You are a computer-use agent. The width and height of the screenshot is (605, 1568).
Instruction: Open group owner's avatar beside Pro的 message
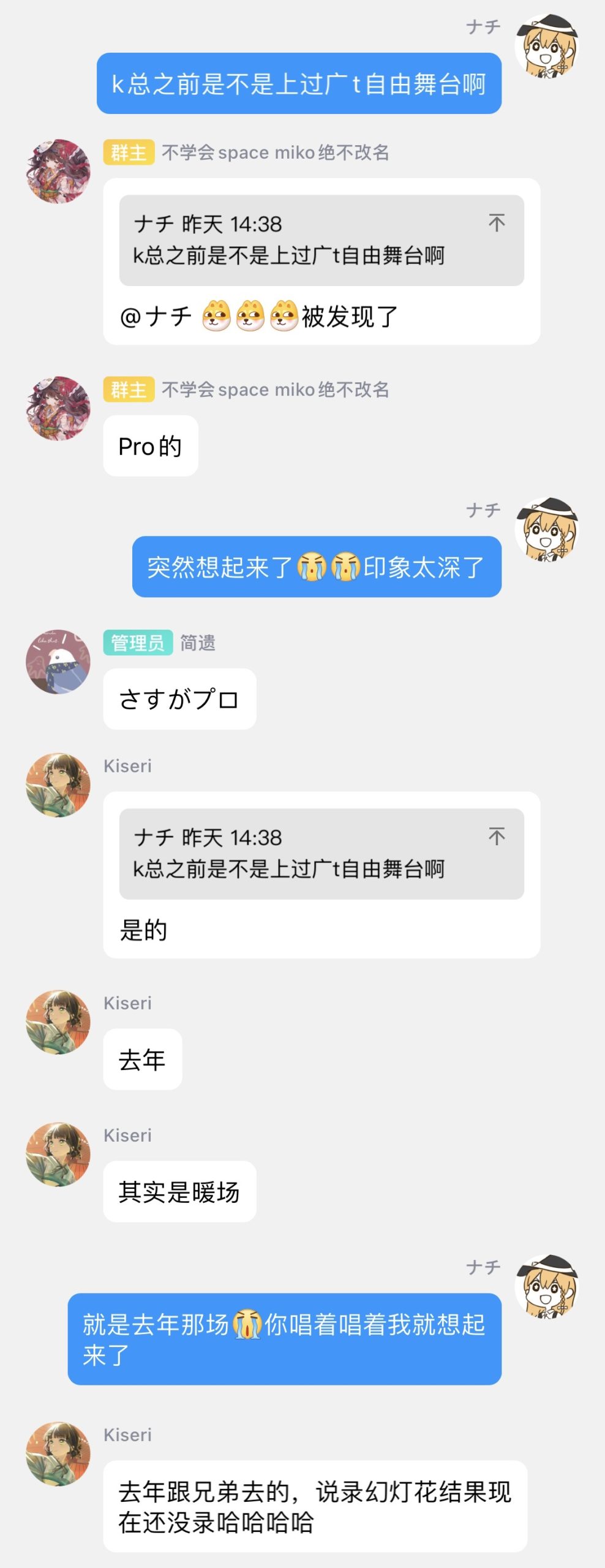click(58, 409)
